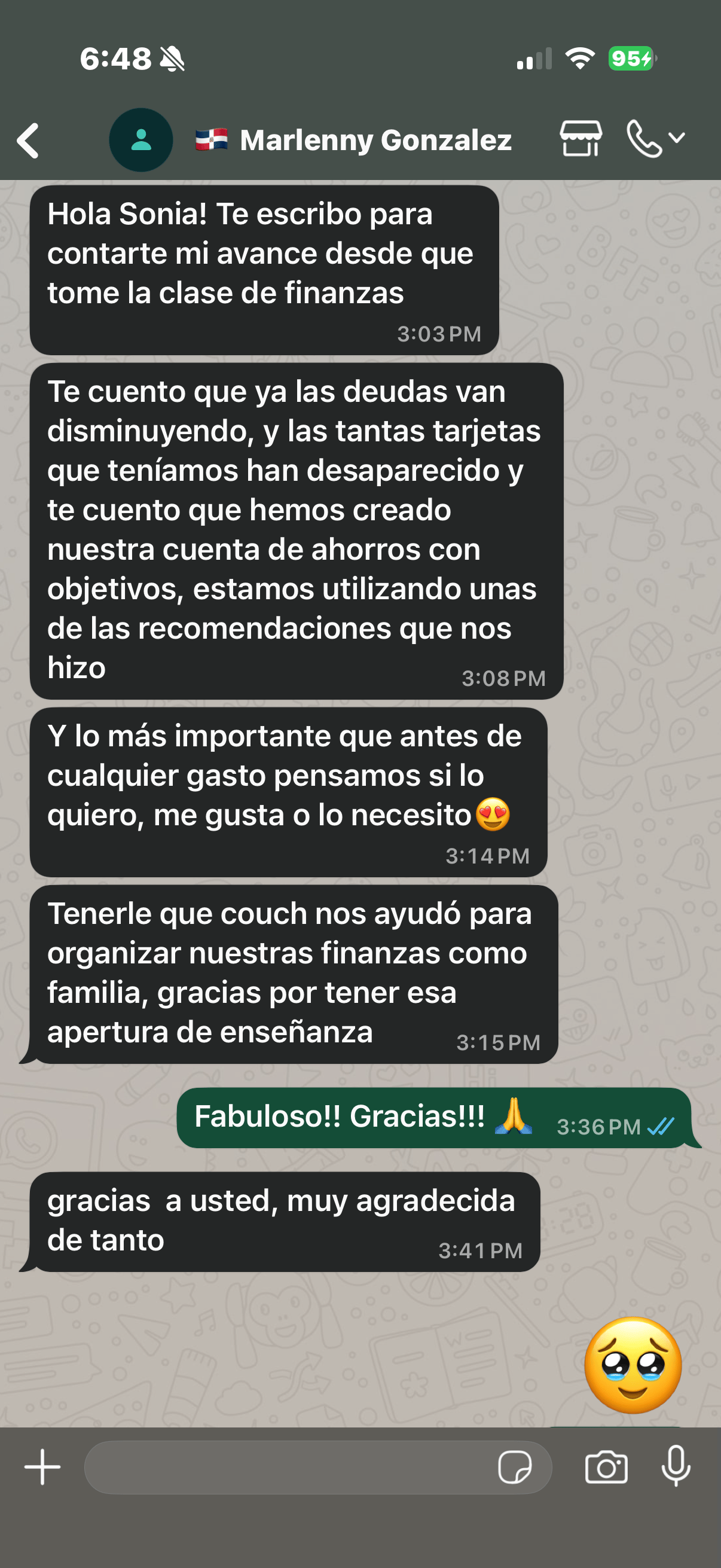Go back to the chats list
Screen dimensions: 721x1568
[x=28, y=141]
